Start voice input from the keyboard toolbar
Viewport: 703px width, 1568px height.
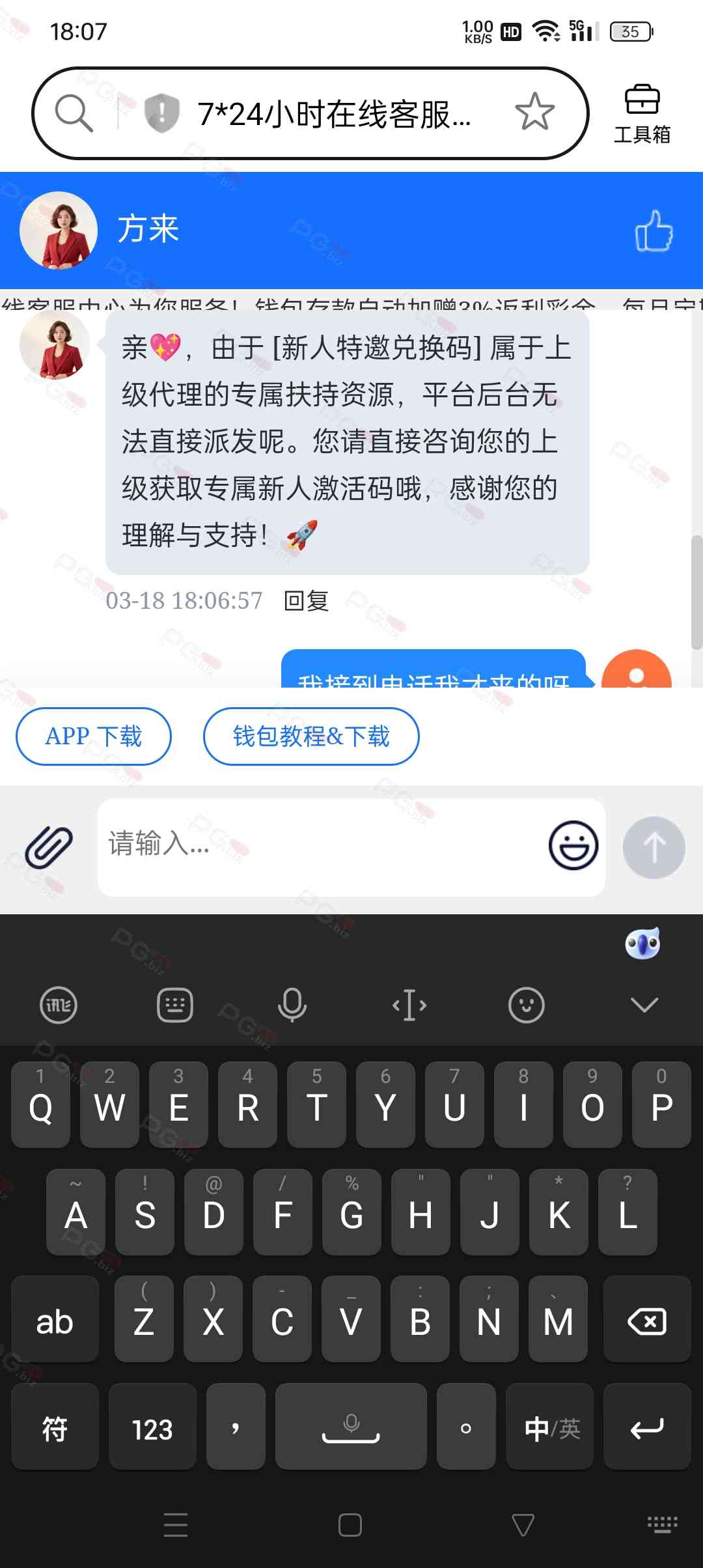click(292, 1005)
